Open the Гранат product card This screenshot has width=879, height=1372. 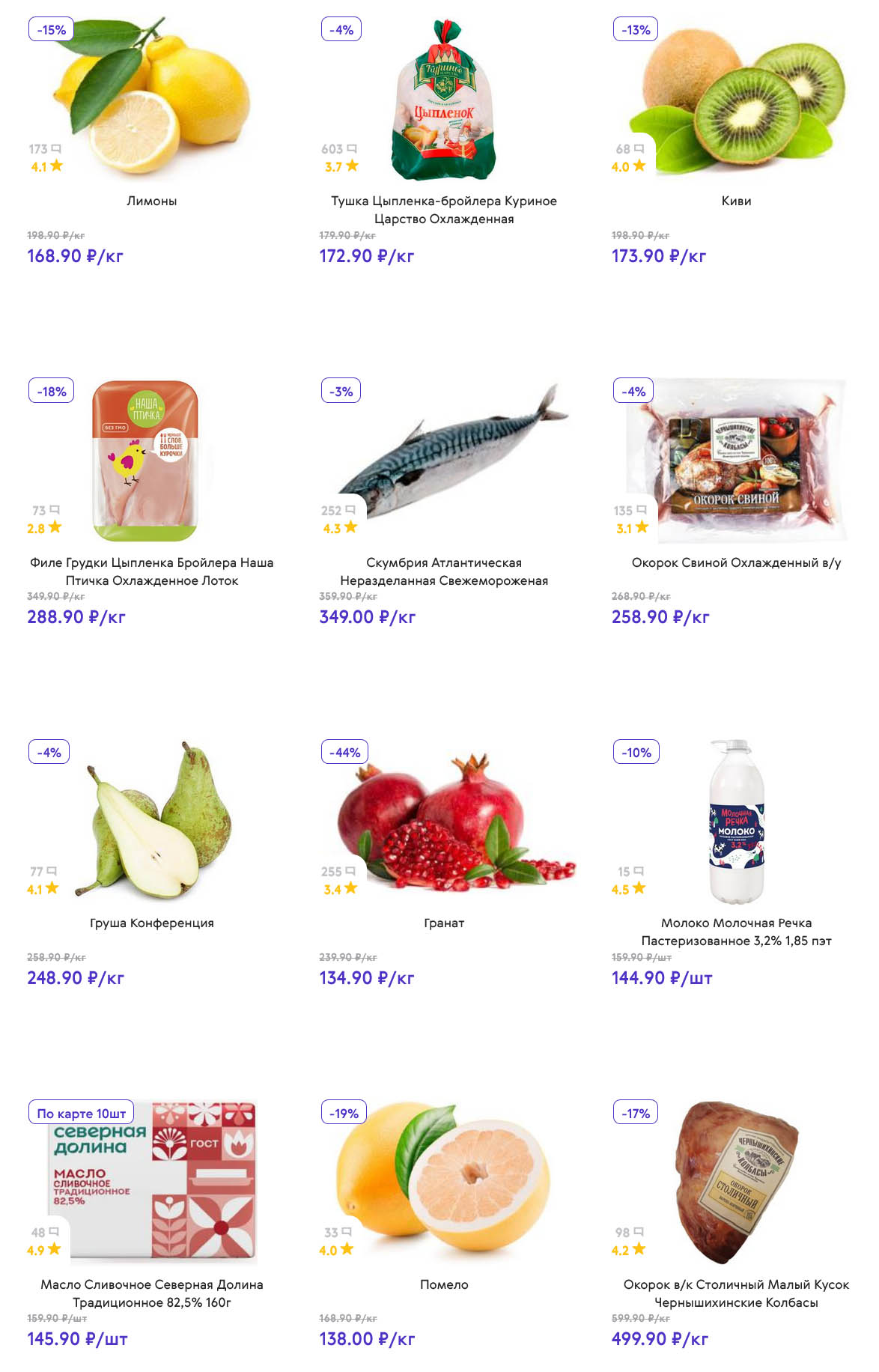click(444, 923)
